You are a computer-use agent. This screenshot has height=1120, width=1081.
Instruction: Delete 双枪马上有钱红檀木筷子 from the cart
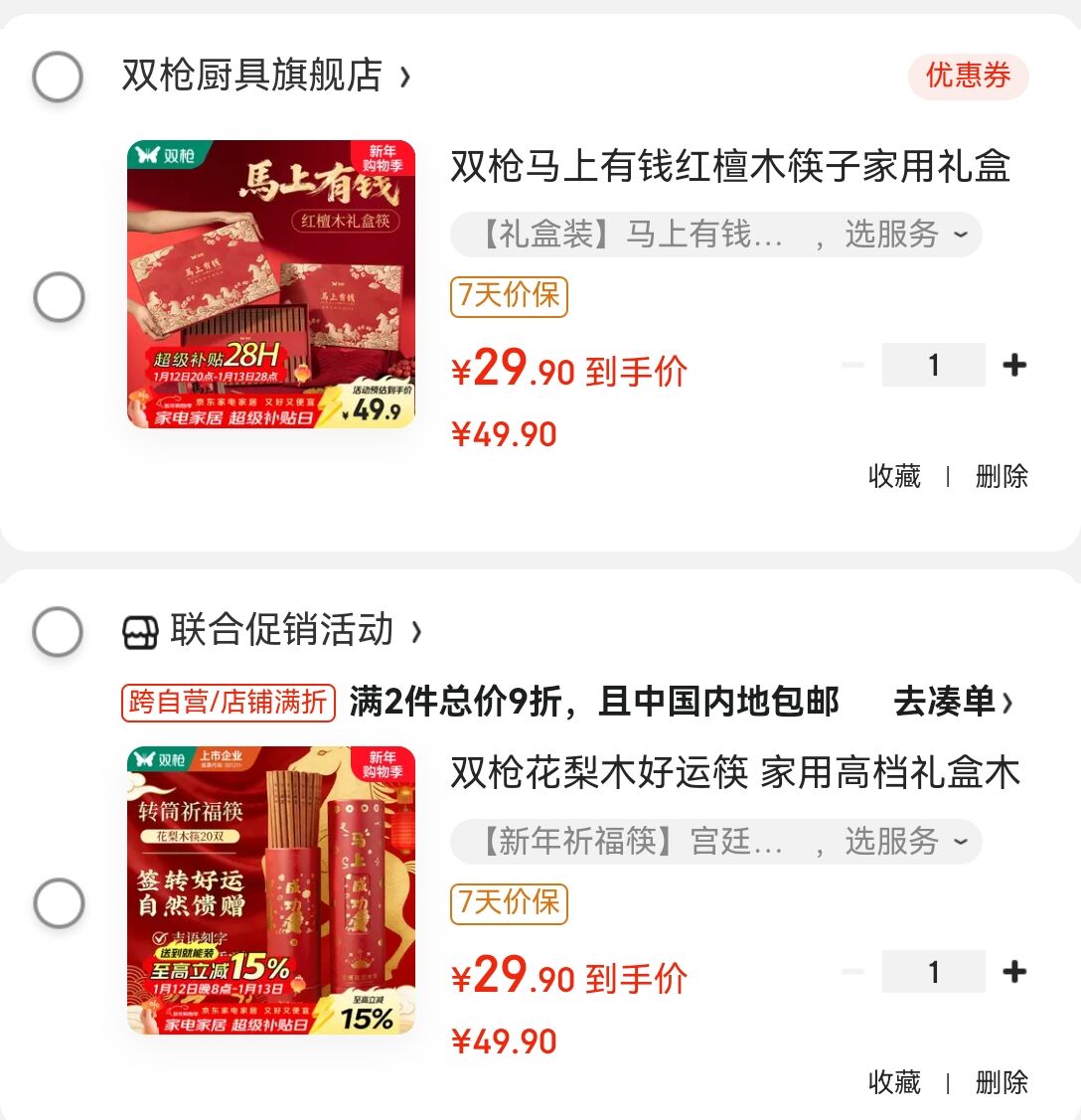pyautogui.click(x=1002, y=477)
